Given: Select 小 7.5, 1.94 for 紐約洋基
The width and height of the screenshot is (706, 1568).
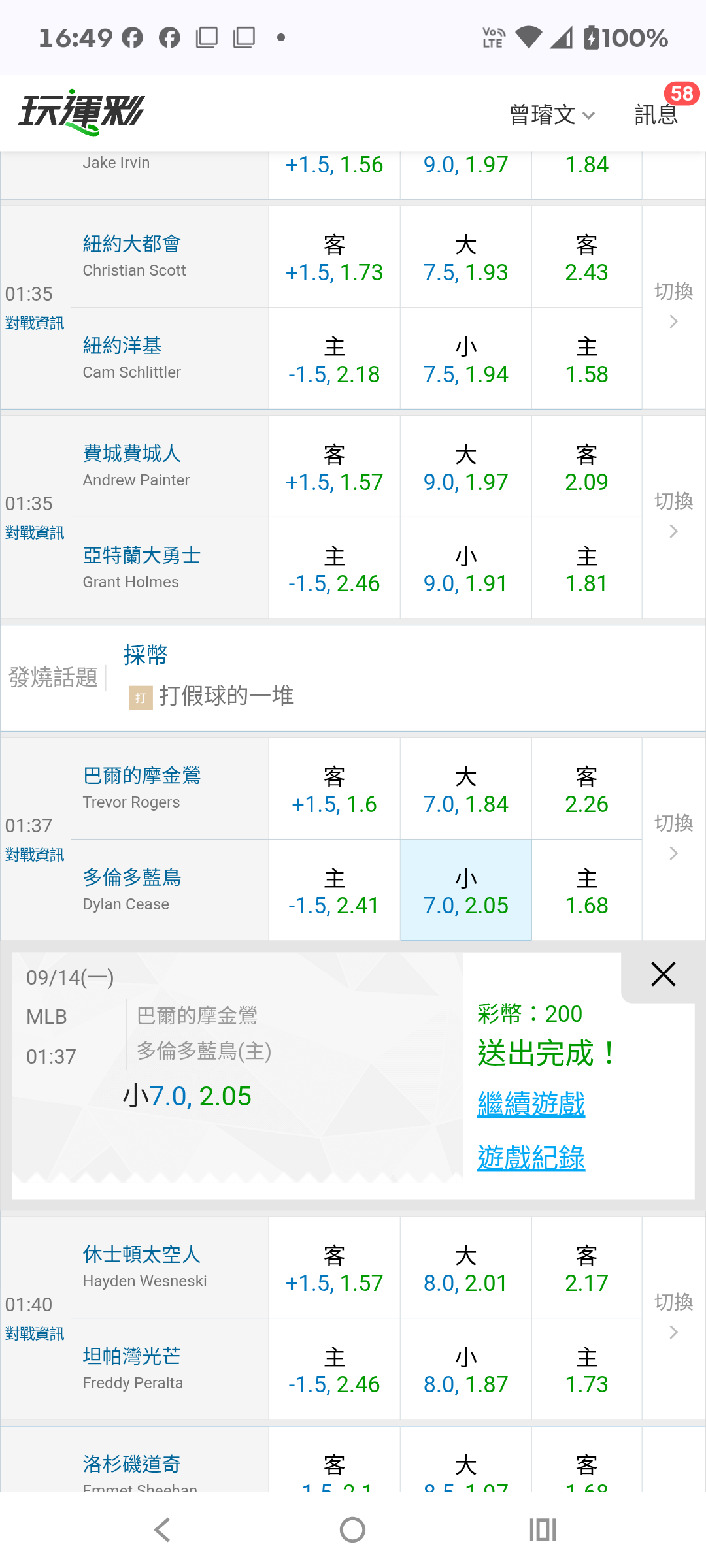Looking at the screenshot, I should coord(465,359).
